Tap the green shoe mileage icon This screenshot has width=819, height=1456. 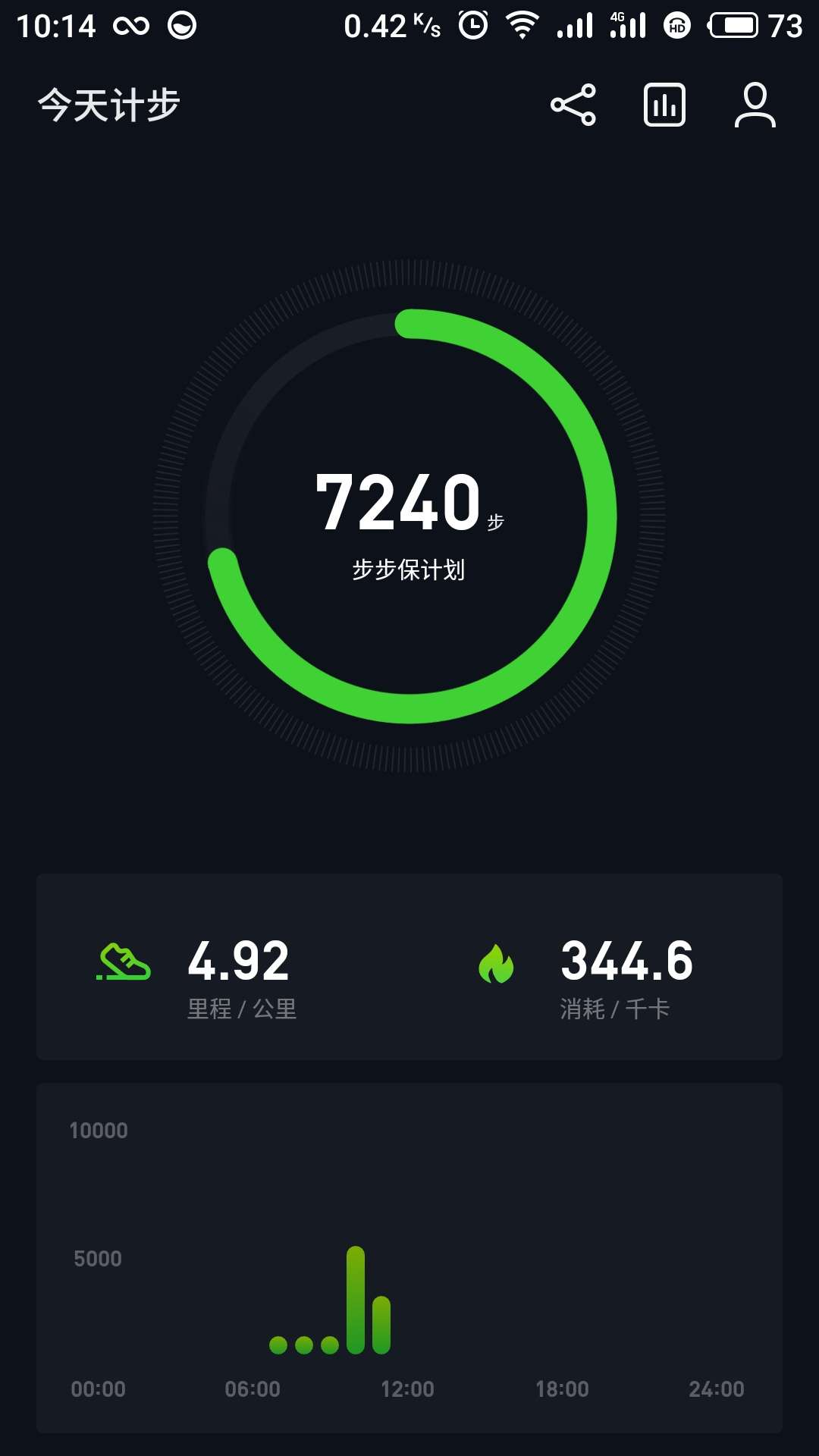[126, 962]
